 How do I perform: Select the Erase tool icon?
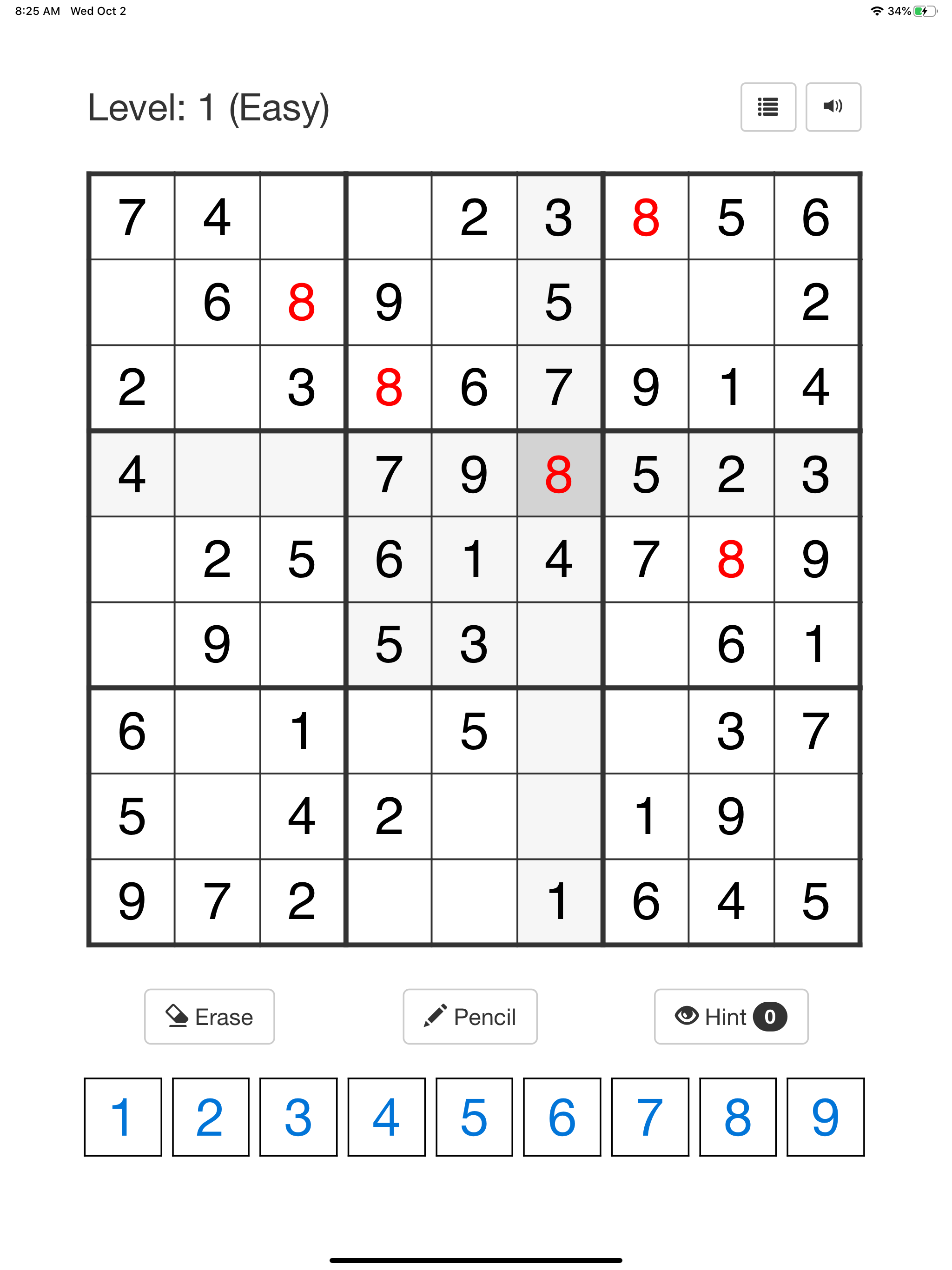tap(177, 1016)
